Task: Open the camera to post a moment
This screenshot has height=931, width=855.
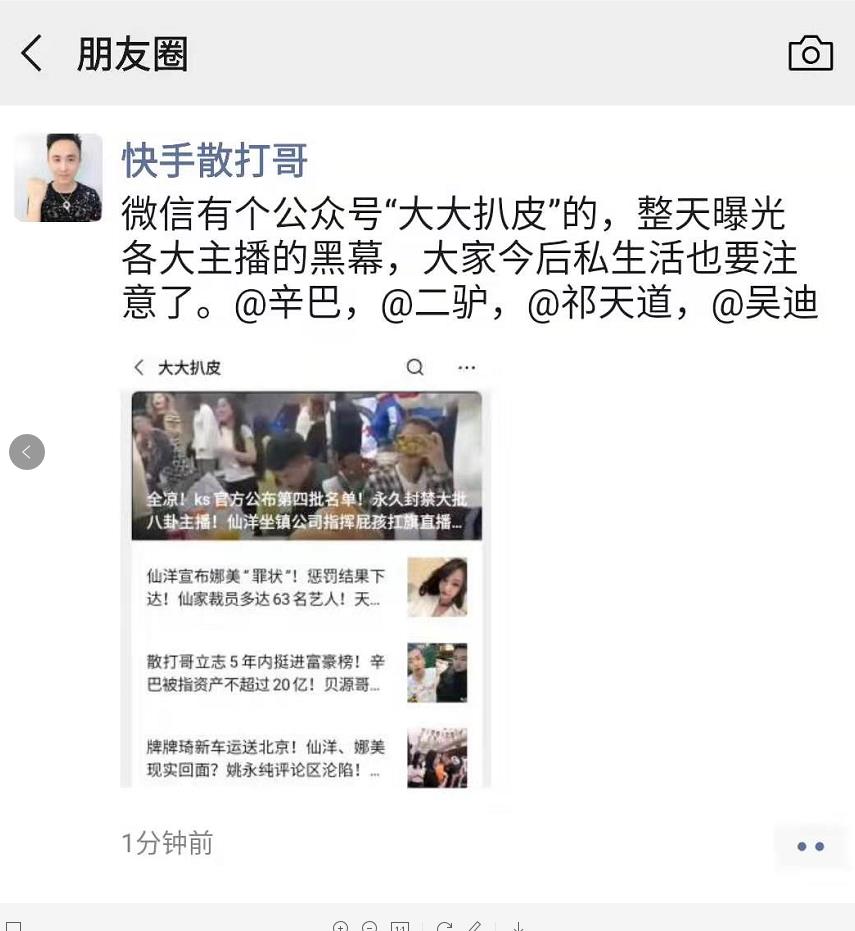Action: 810,53
